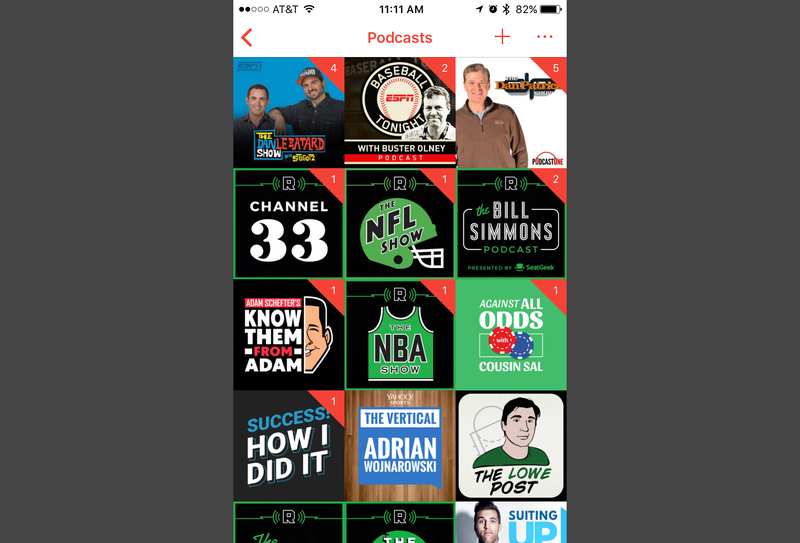
Task: Open The NFL Show podcast
Action: pyautogui.click(x=400, y=224)
